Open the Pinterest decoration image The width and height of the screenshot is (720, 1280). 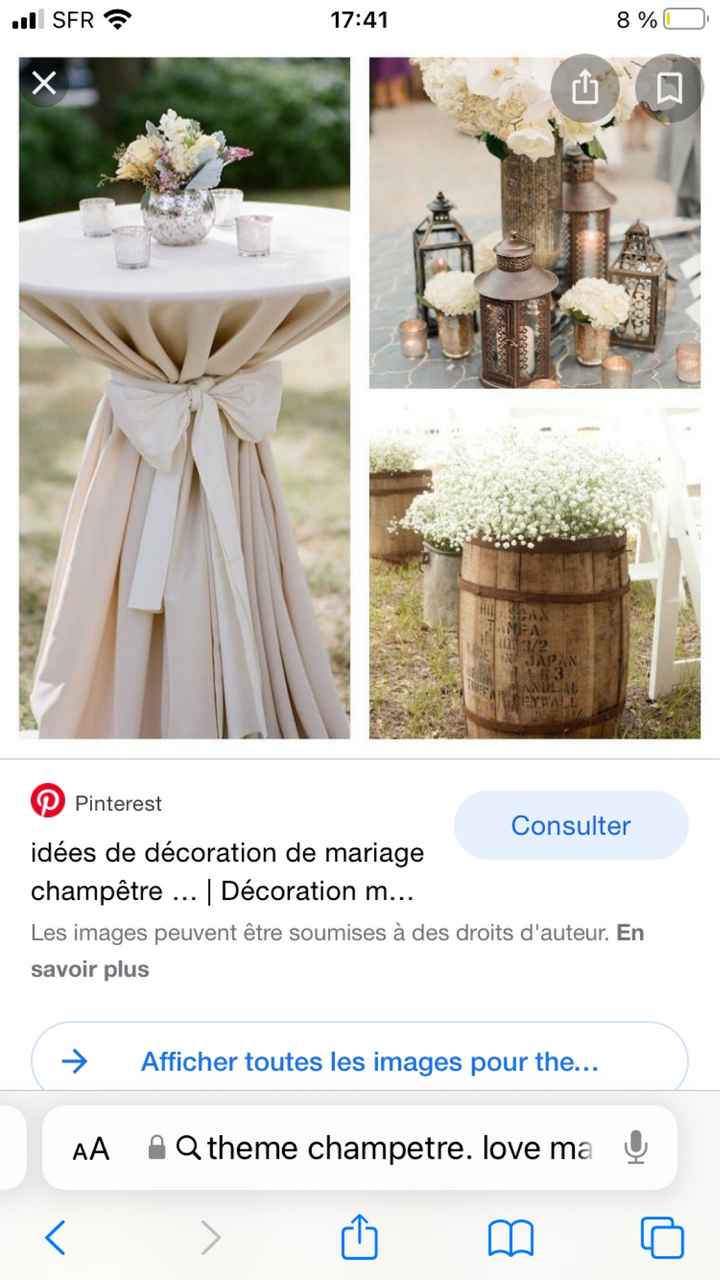(360, 398)
